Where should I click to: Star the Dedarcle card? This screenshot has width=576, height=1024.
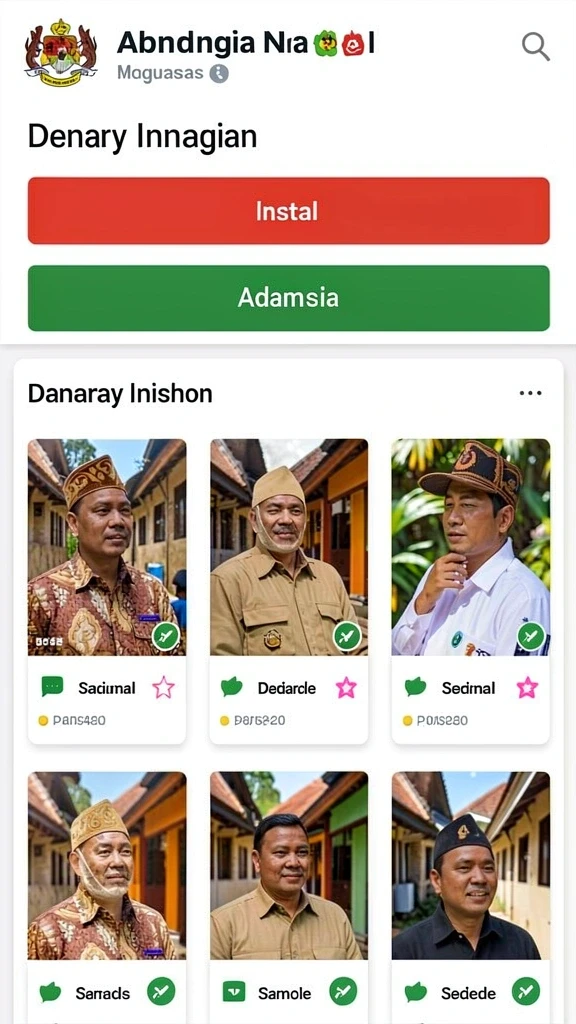tap(346, 688)
